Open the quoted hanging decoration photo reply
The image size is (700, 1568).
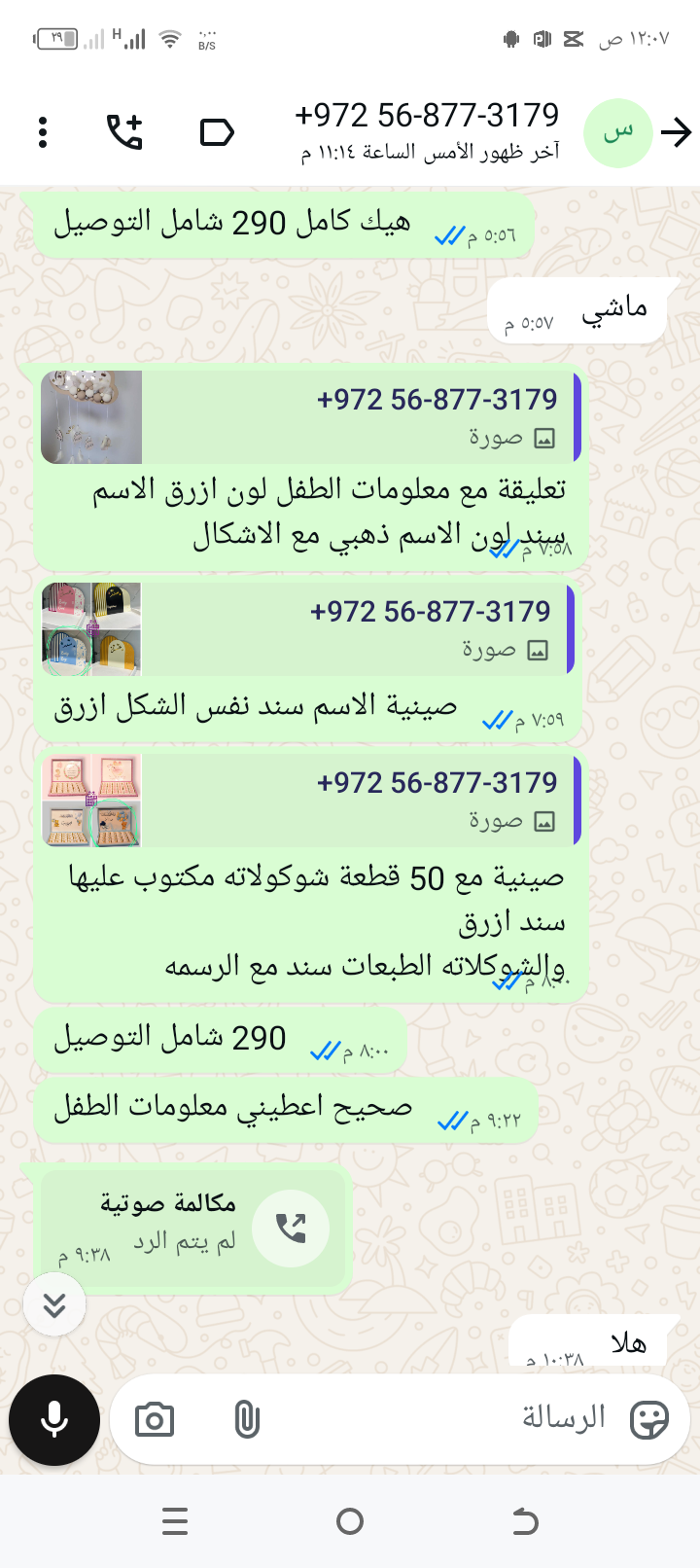[x=309, y=417]
